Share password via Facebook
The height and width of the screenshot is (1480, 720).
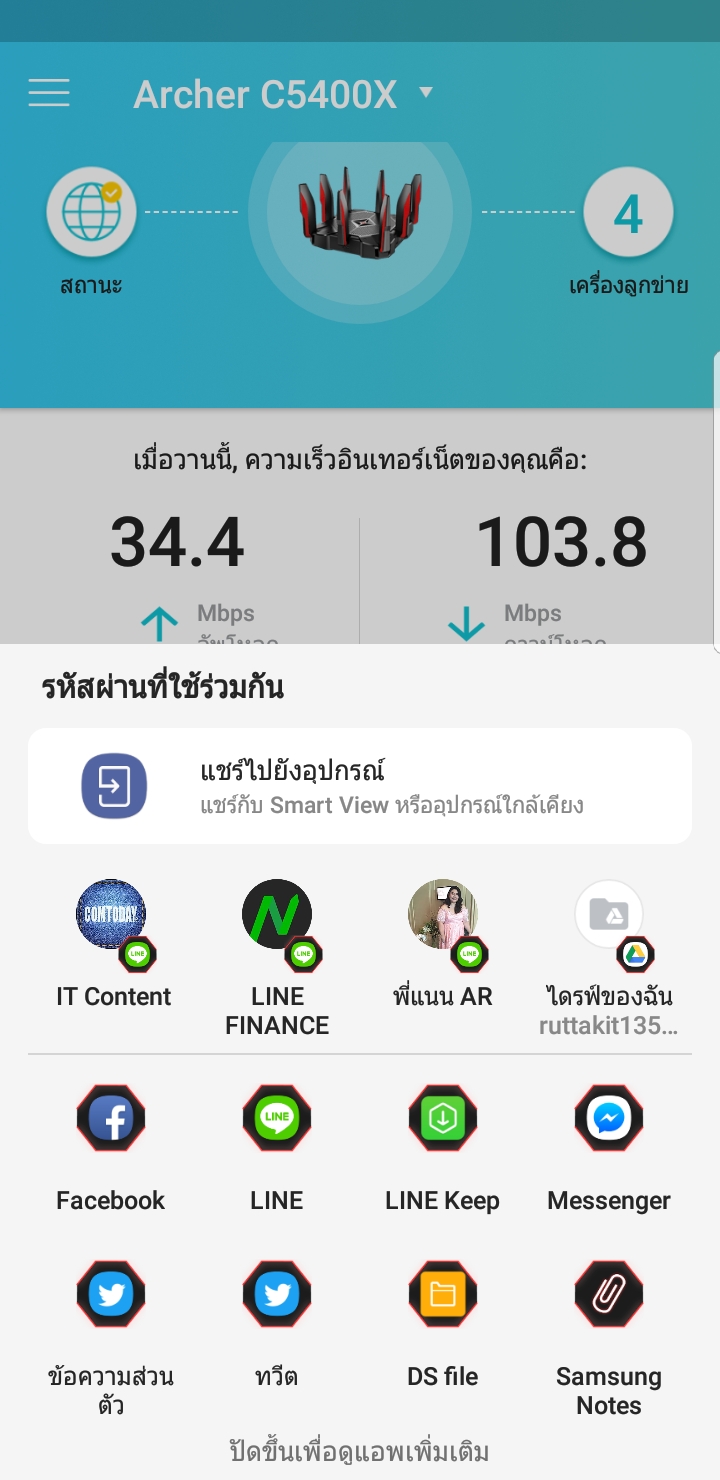(111, 1119)
